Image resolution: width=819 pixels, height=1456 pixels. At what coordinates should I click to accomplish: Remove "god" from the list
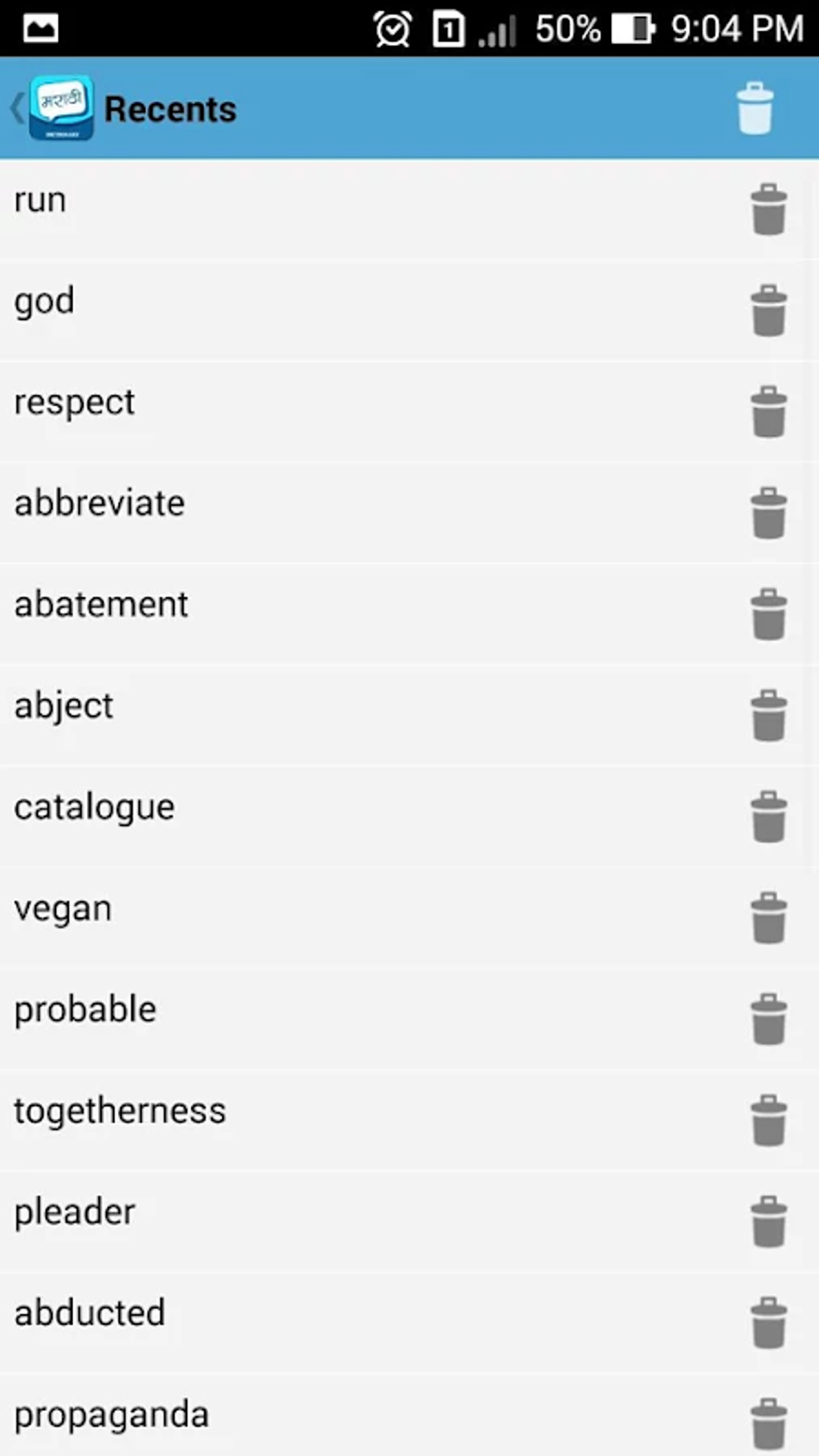coord(768,311)
